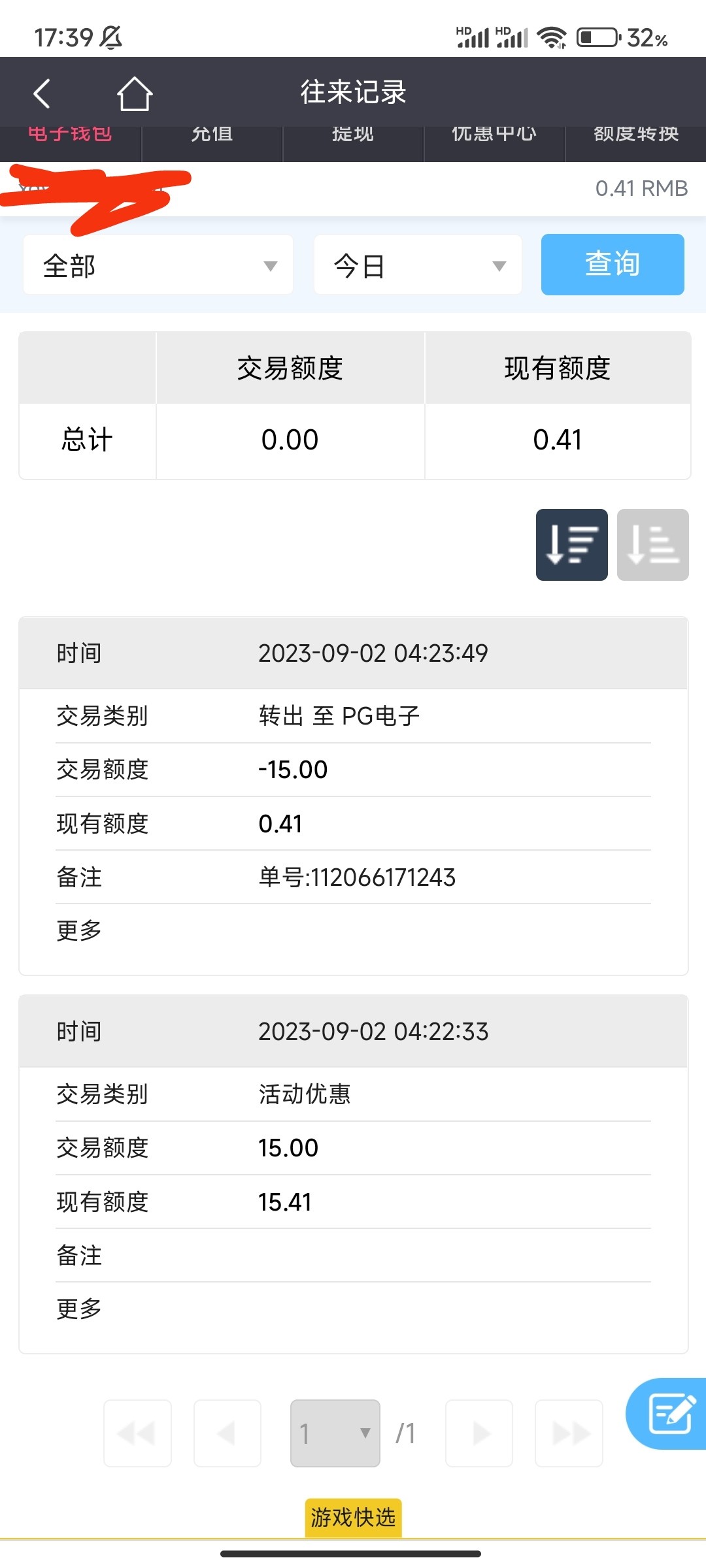Sort records in ascending order
Image resolution: width=706 pixels, height=1568 pixels.
pyautogui.click(x=653, y=545)
